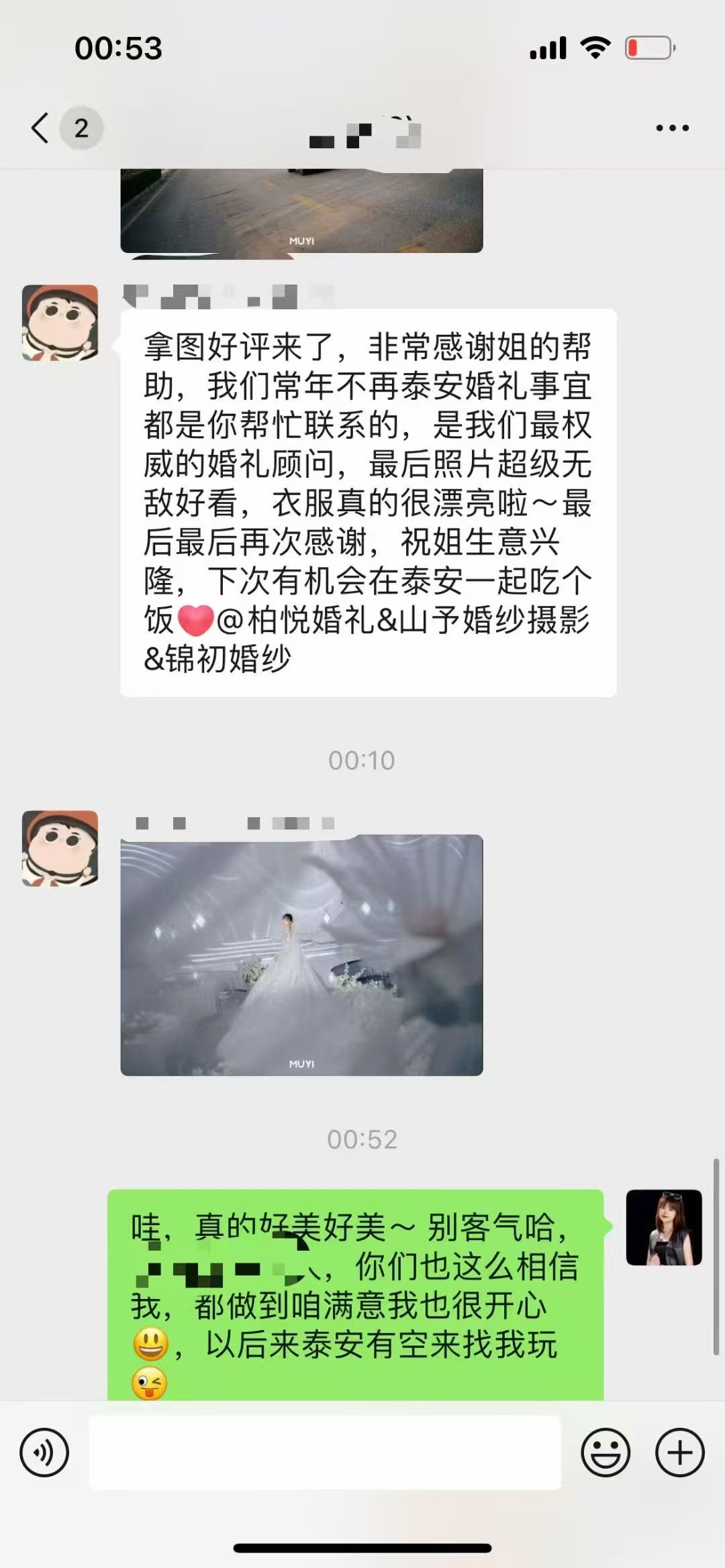Image resolution: width=725 pixels, height=1568 pixels.
Task: Open my own profile avatar
Action: (x=663, y=1227)
